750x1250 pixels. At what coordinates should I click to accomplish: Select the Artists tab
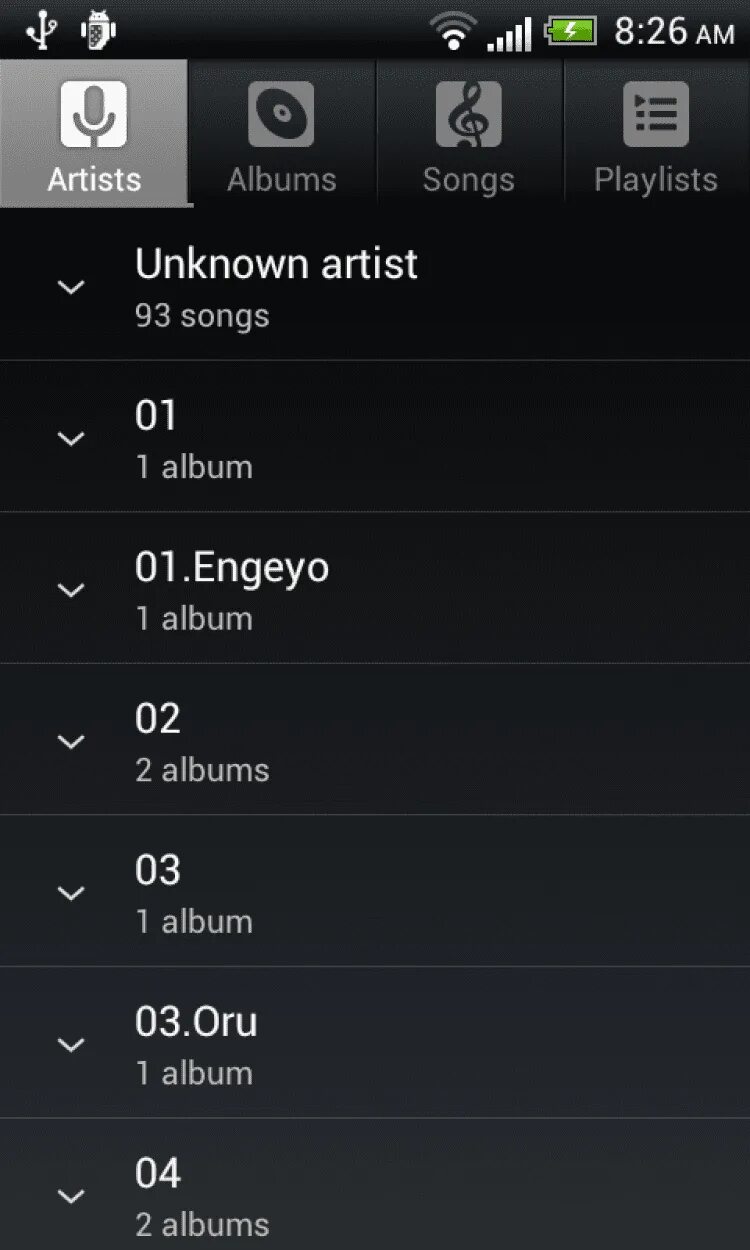[94, 134]
